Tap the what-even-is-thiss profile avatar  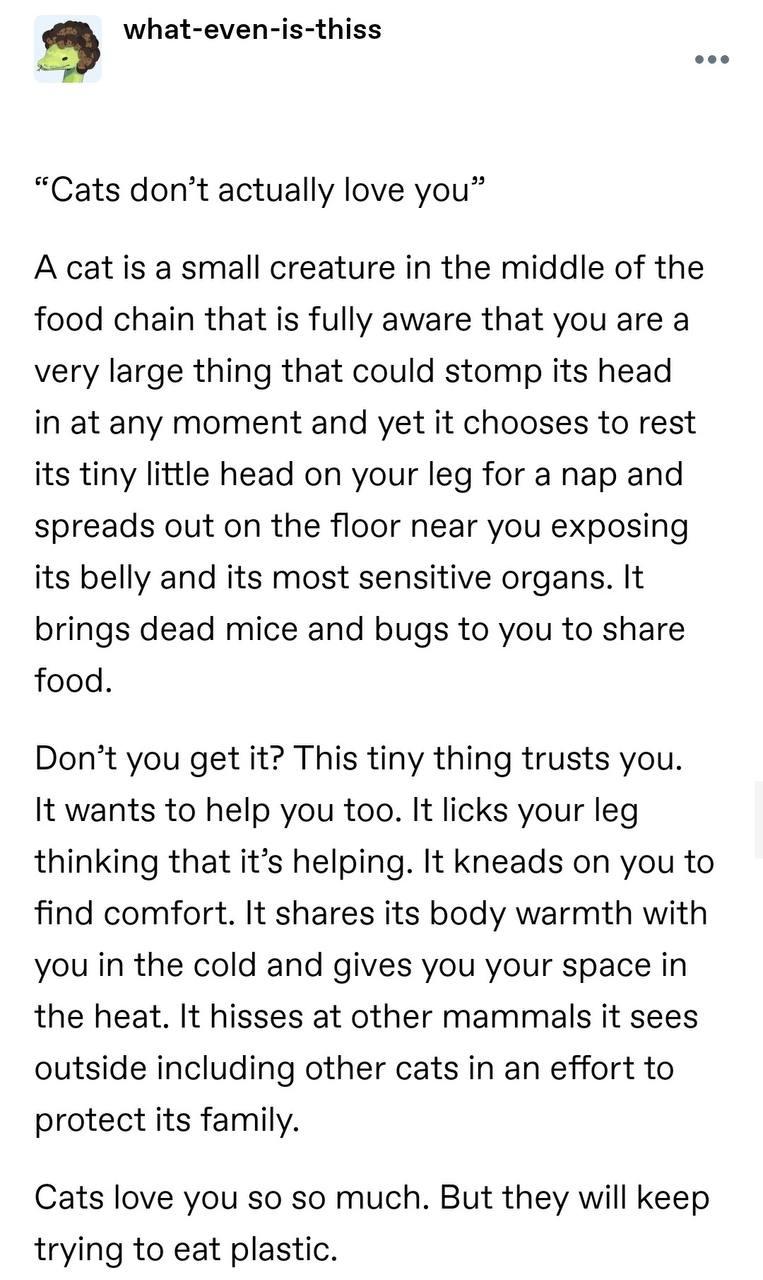click(x=67, y=49)
